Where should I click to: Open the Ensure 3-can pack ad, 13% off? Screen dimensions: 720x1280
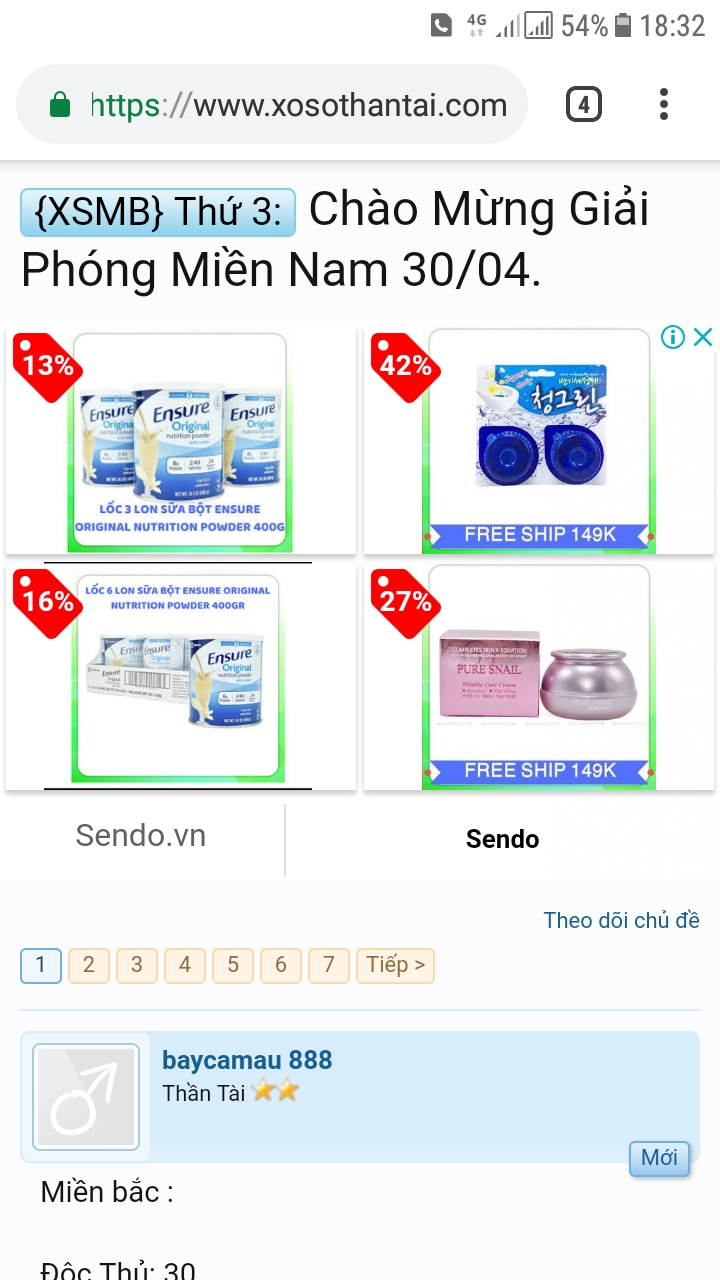[x=181, y=440]
